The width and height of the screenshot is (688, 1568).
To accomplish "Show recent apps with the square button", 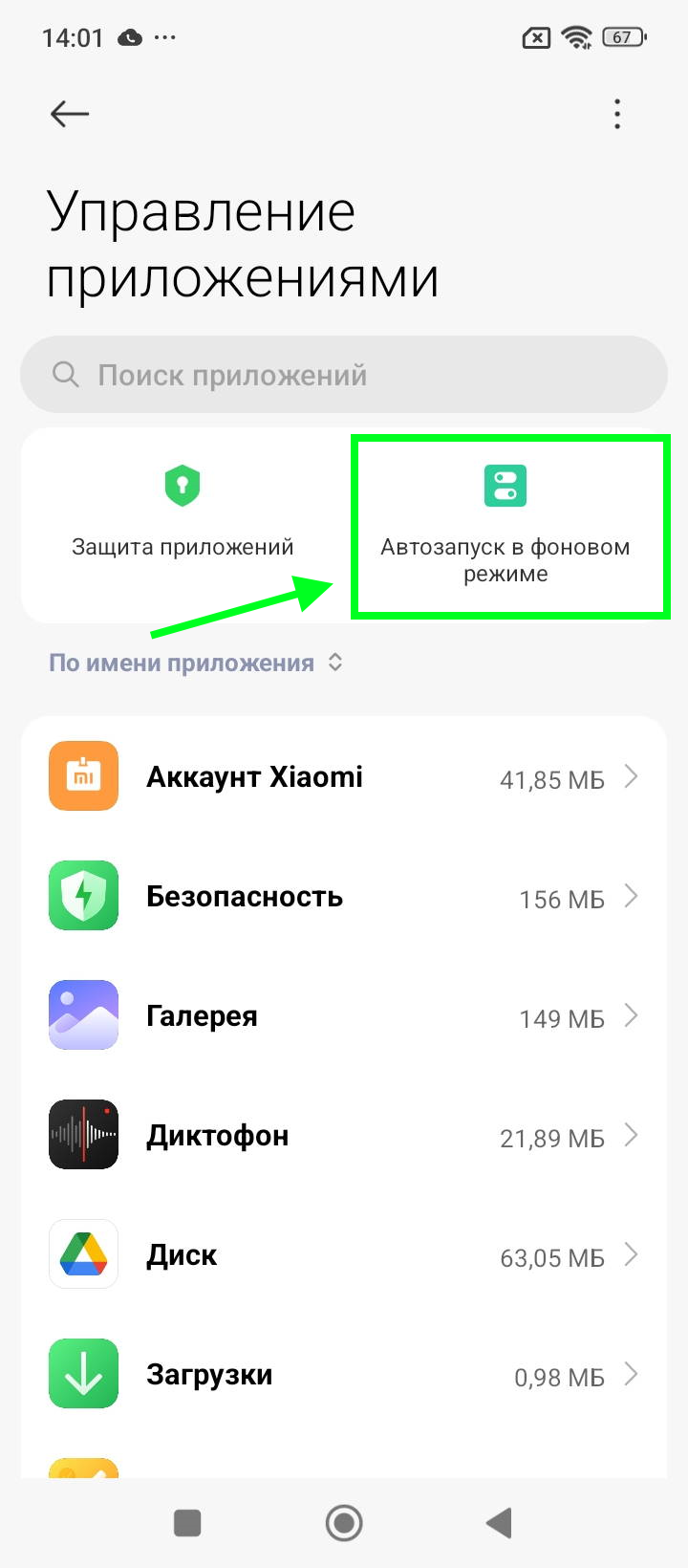I will pyautogui.click(x=187, y=1522).
